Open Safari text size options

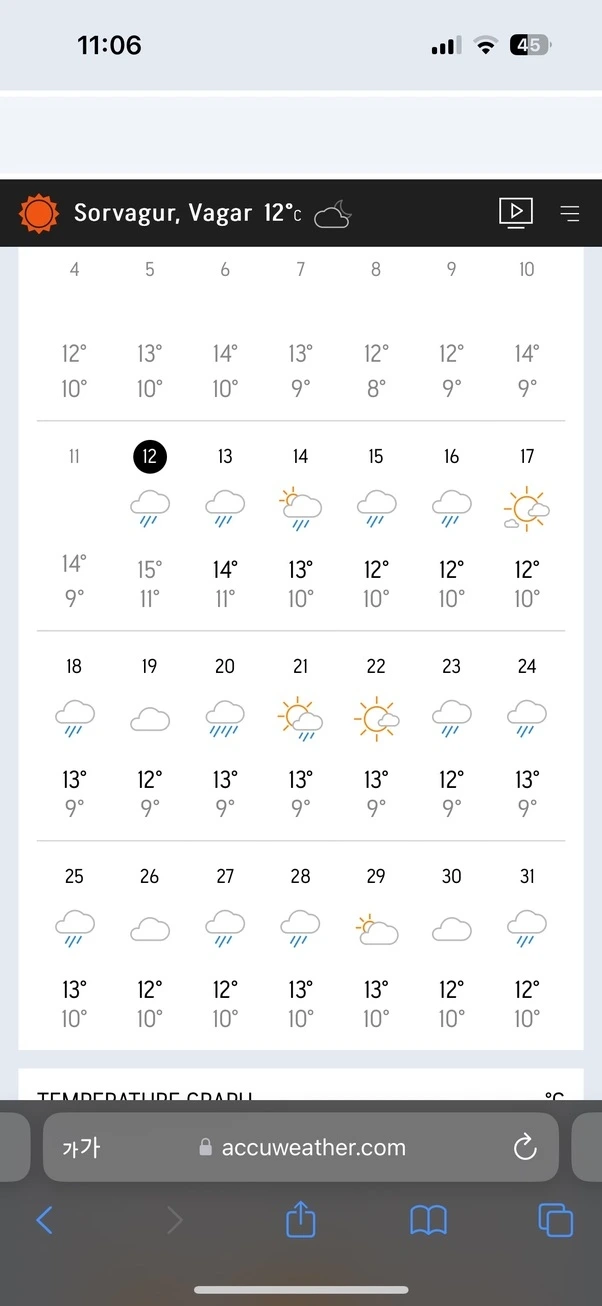pos(81,1148)
